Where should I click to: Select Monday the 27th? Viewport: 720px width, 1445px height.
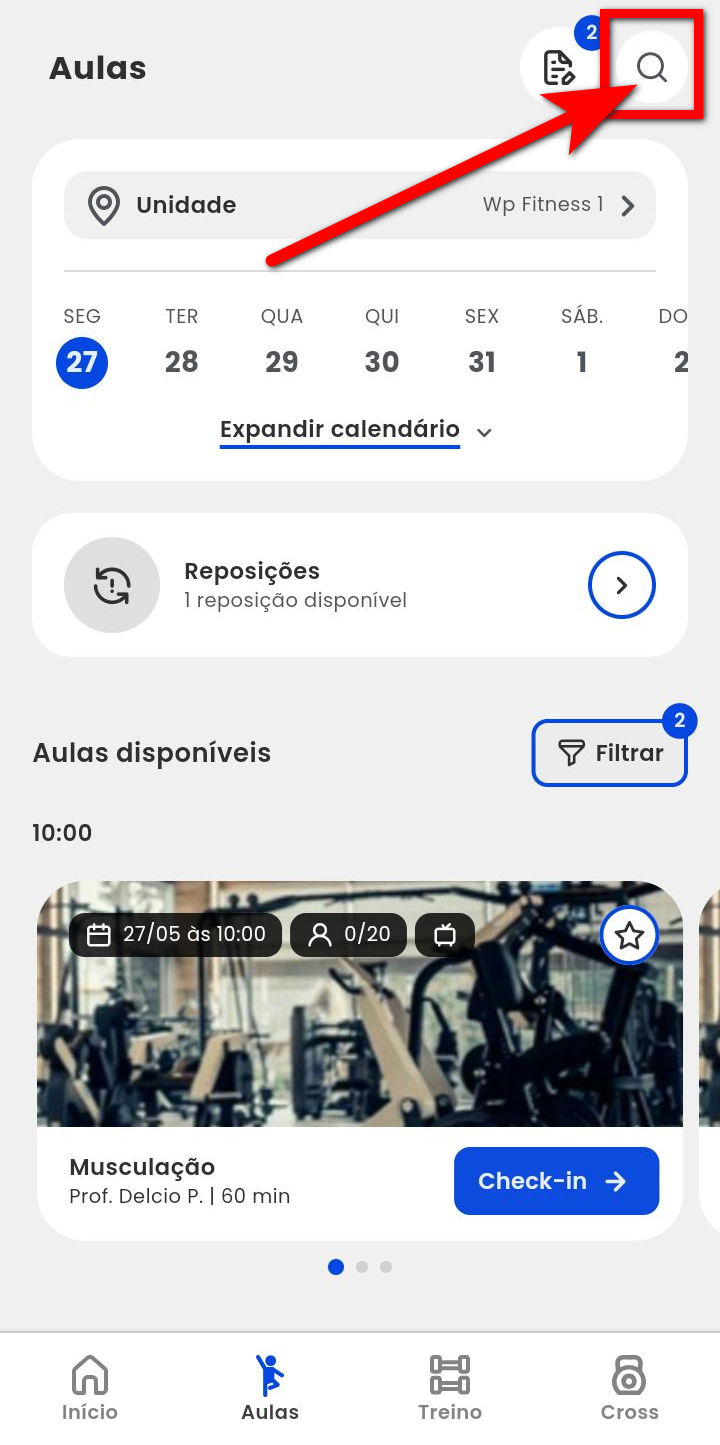pyautogui.click(x=82, y=361)
